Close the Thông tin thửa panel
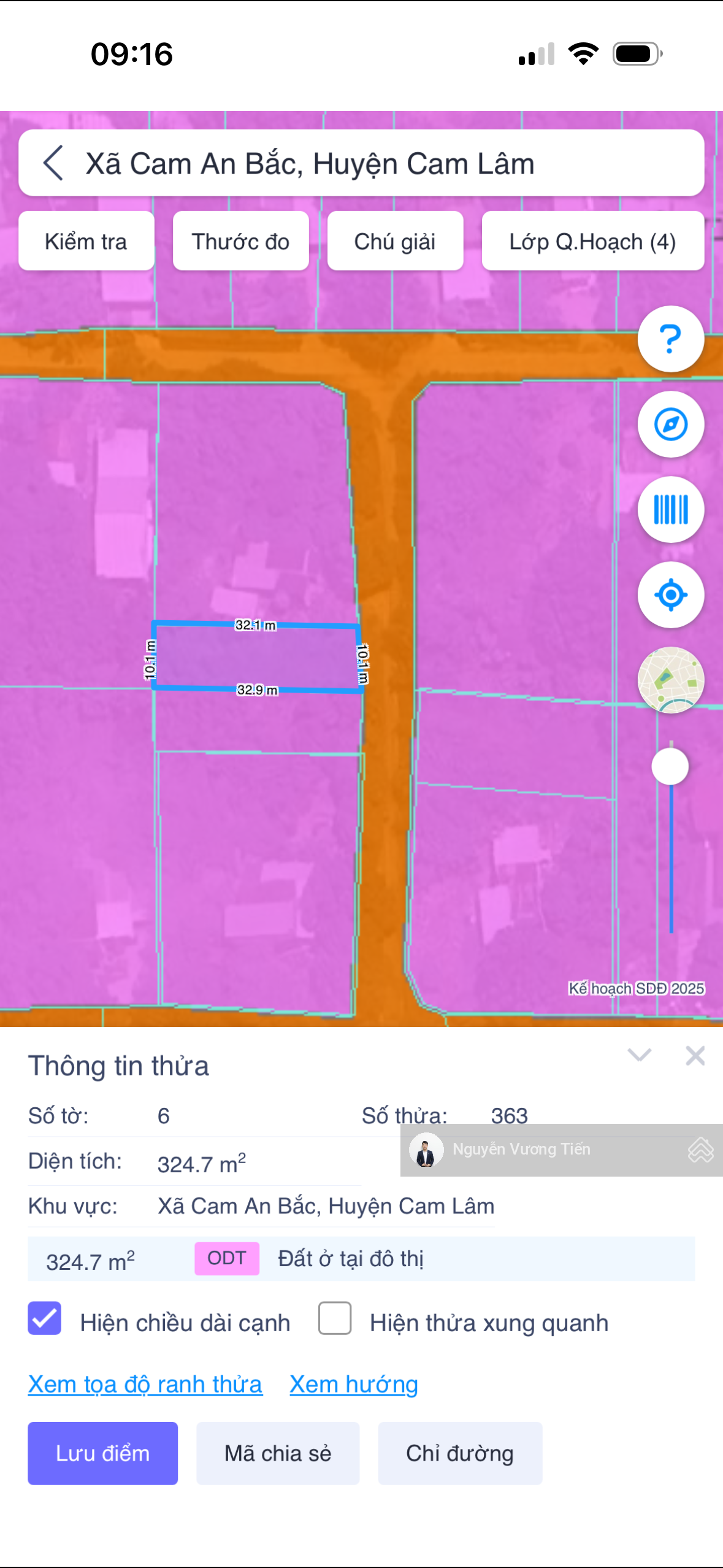This screenshot has height=1568, width=723. 695,1056
